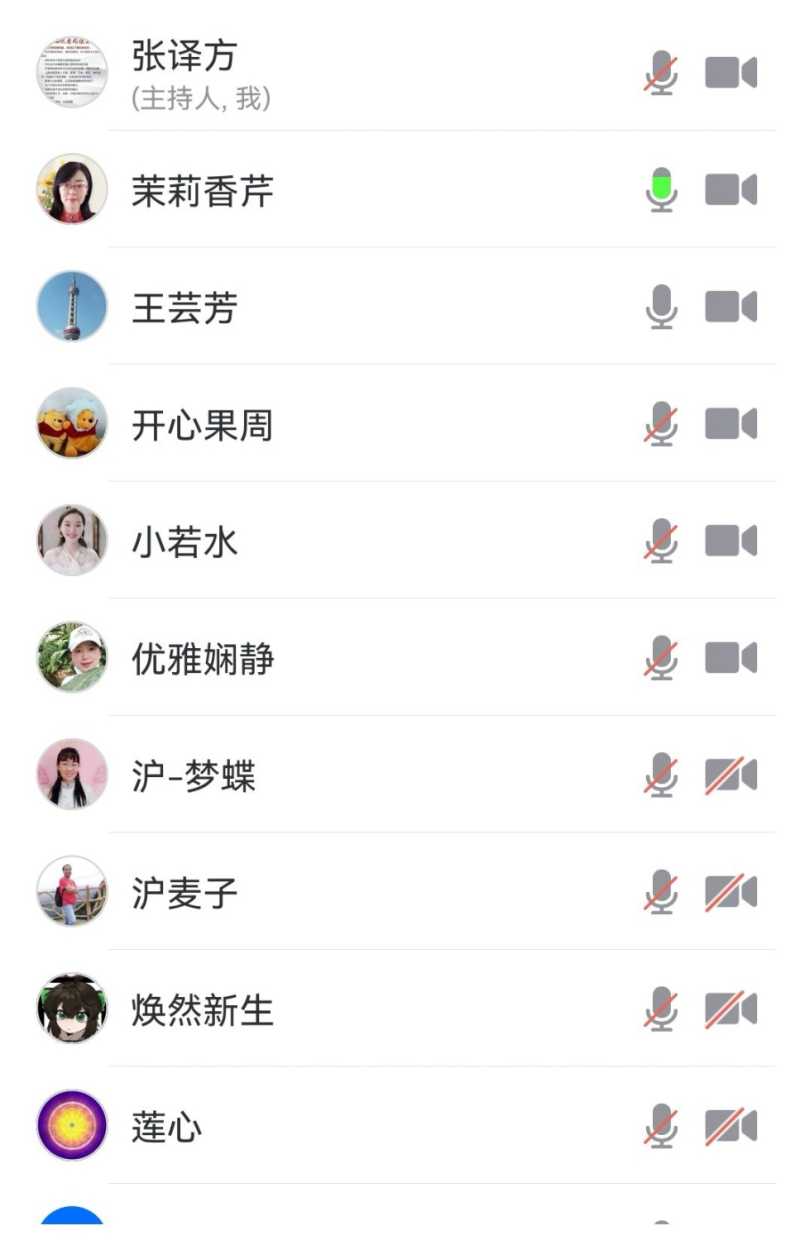Mute 茉莉香芹's active microphone

(x=660, y=190)
